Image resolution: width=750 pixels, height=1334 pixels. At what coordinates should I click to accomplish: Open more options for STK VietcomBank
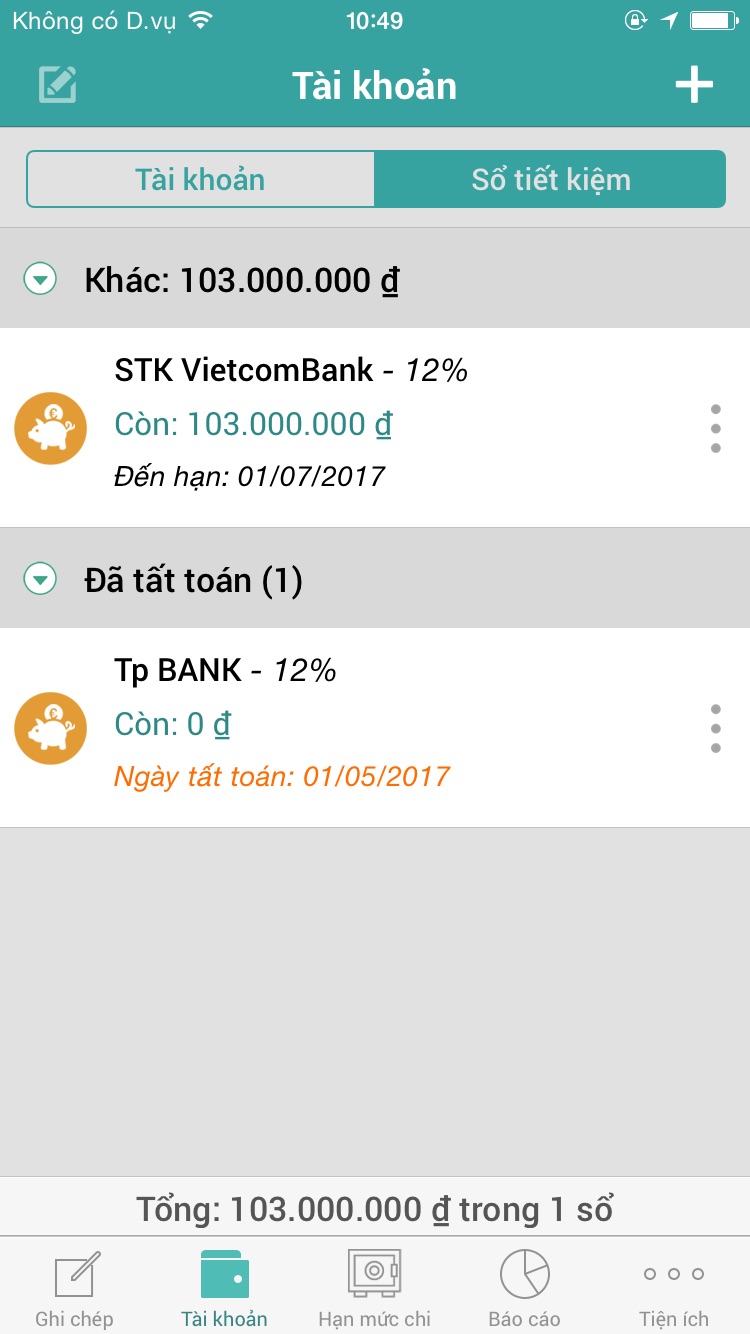[715, 428]
